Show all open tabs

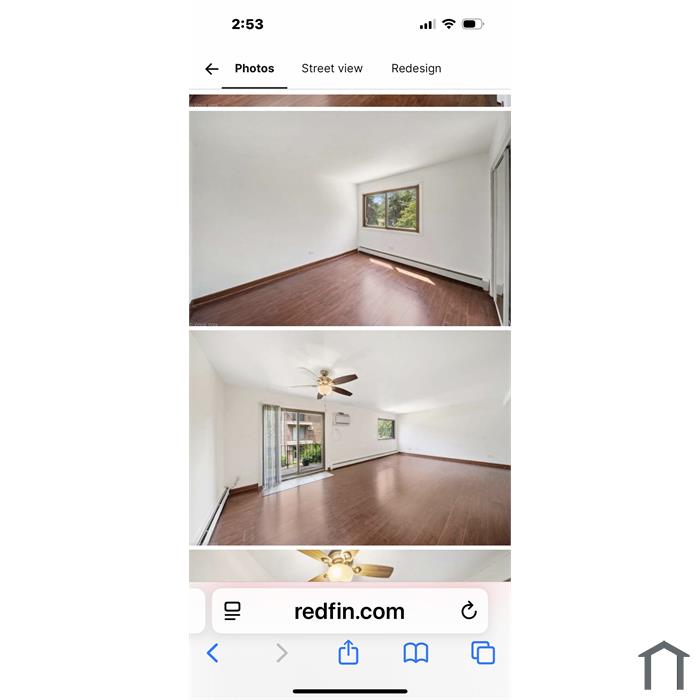click(483, 653)
